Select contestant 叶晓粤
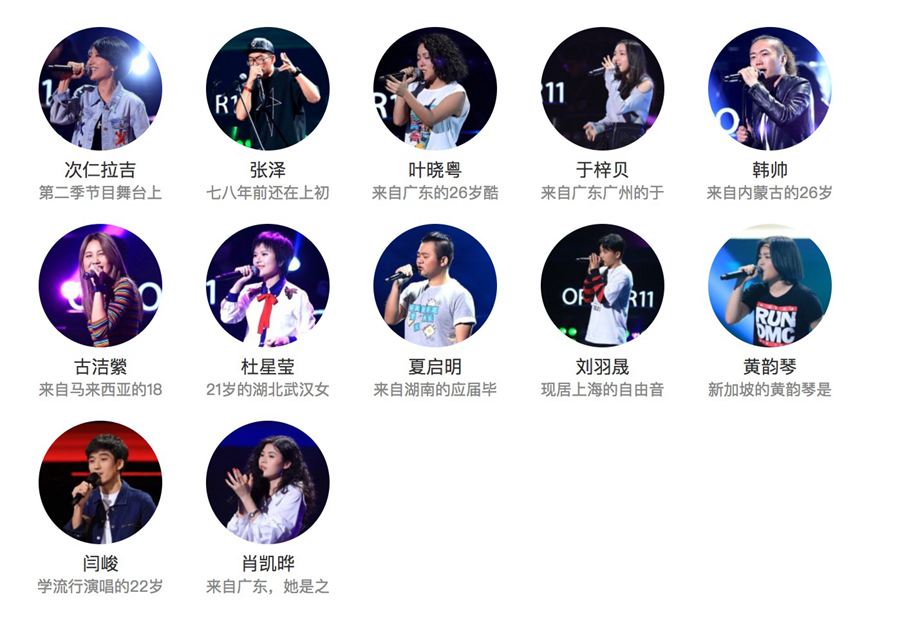 coord(435,89)
